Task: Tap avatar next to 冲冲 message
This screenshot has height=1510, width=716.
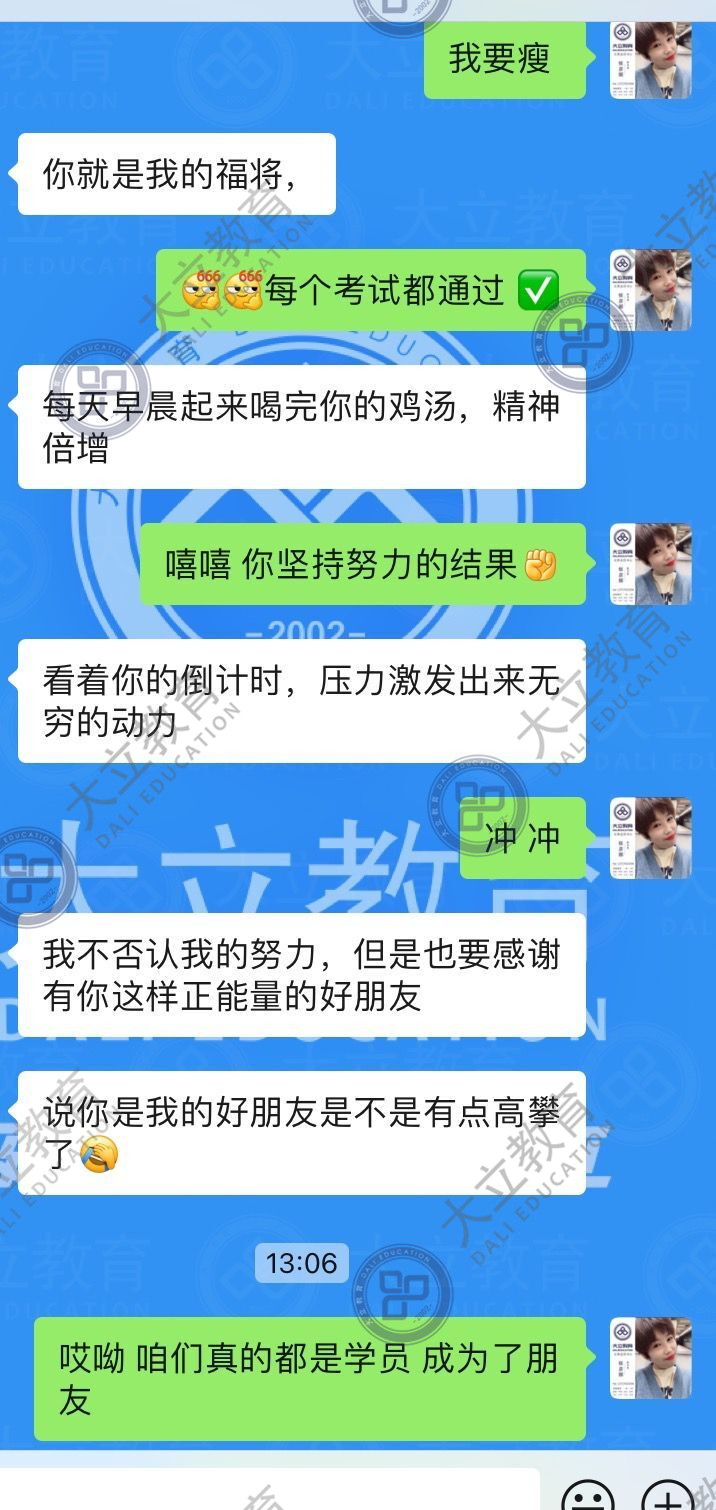Action: (651, 838)
